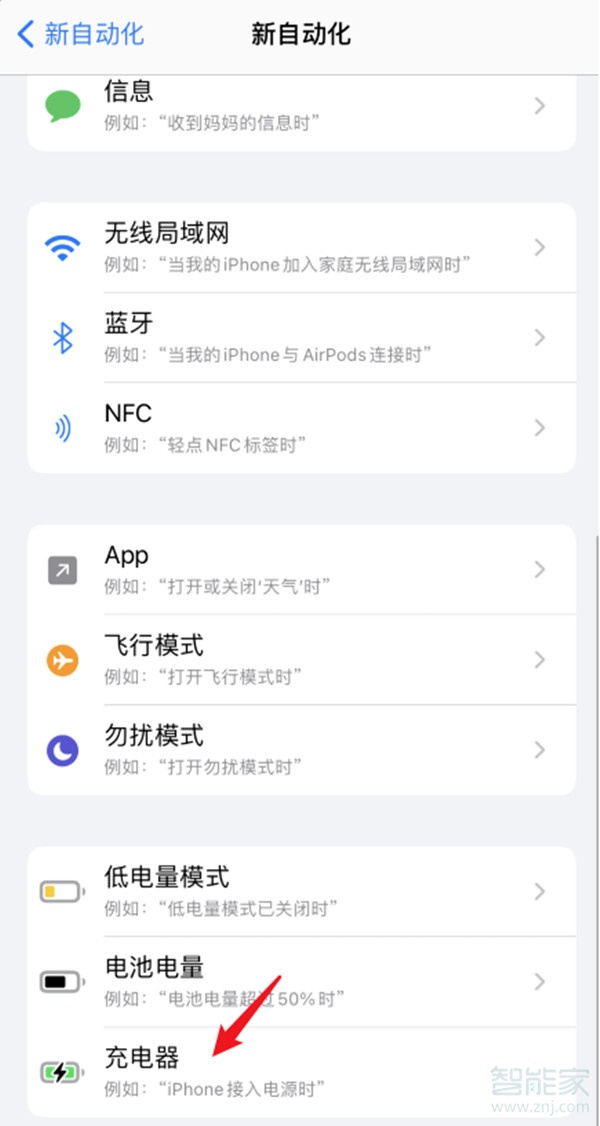This screenshot has width=600, height=1126.
Task: Open the App trigger option
Action: (x=301, y=569)
